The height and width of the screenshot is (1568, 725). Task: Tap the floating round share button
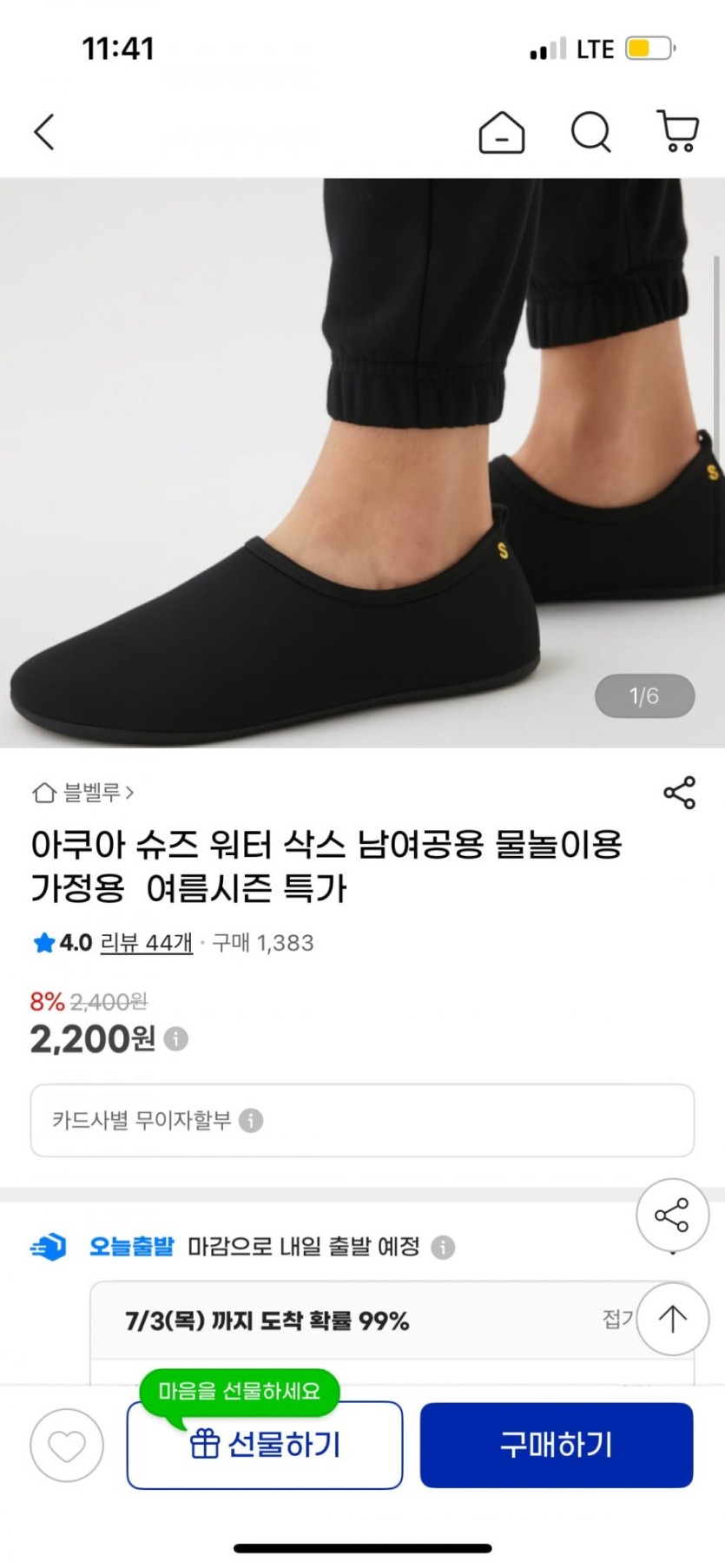[x=672, y=1215]
